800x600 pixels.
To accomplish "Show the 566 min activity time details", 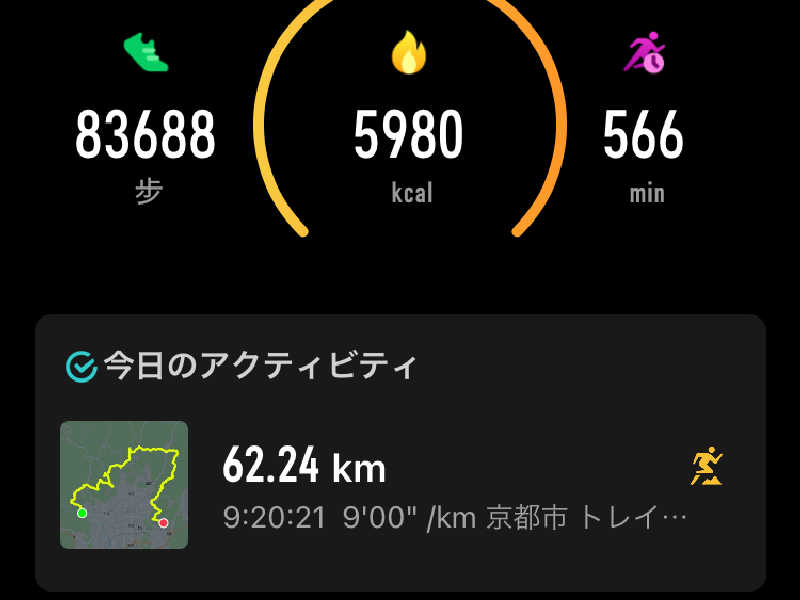I will (x=644, y=136).
